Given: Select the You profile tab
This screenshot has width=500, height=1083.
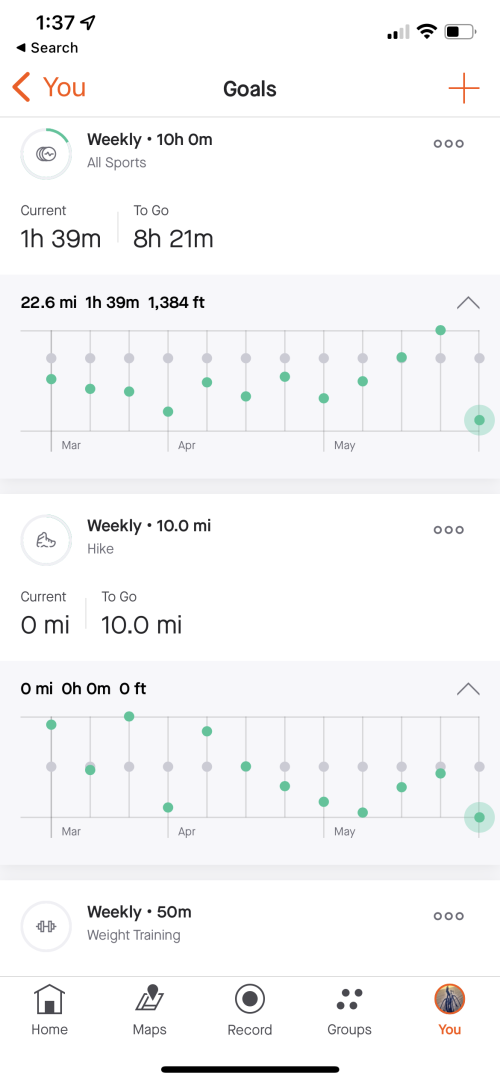Looking at the screenshot, I should tap(450, 1010).
